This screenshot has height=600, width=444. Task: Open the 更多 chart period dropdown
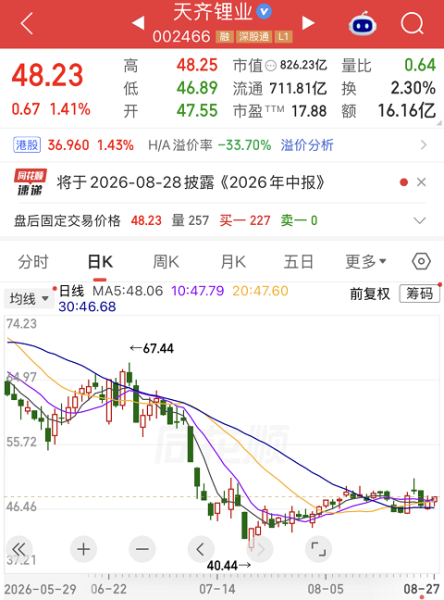pos(366,262)
